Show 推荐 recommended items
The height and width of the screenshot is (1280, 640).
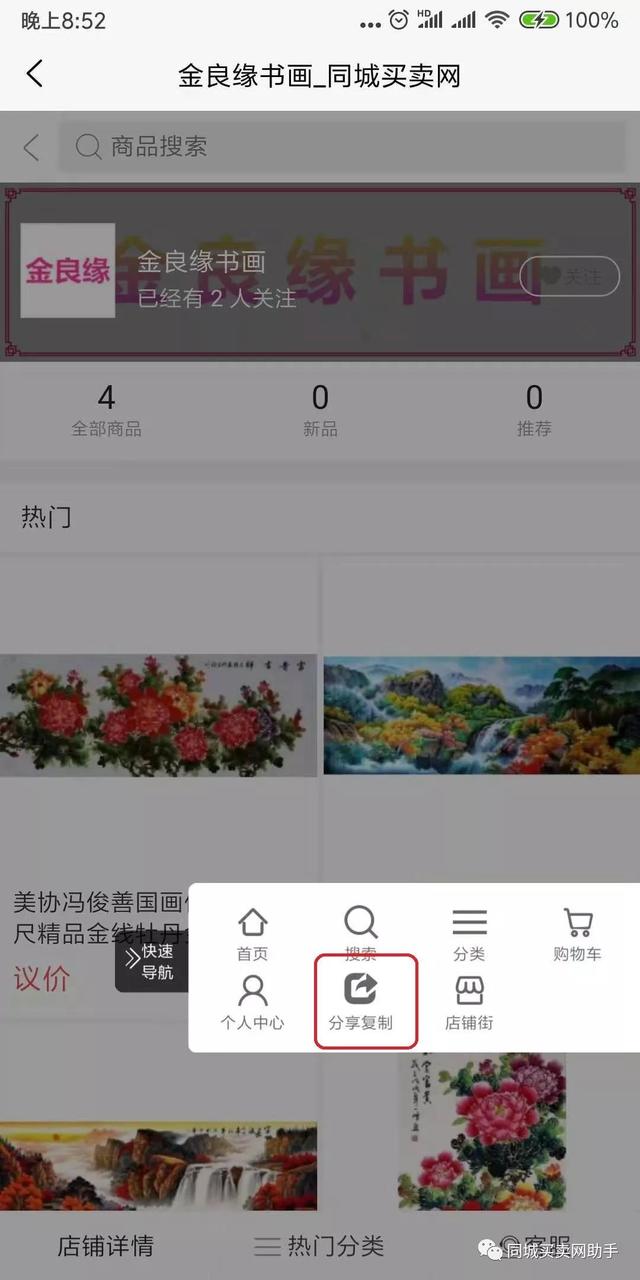[x=534, y=411]
